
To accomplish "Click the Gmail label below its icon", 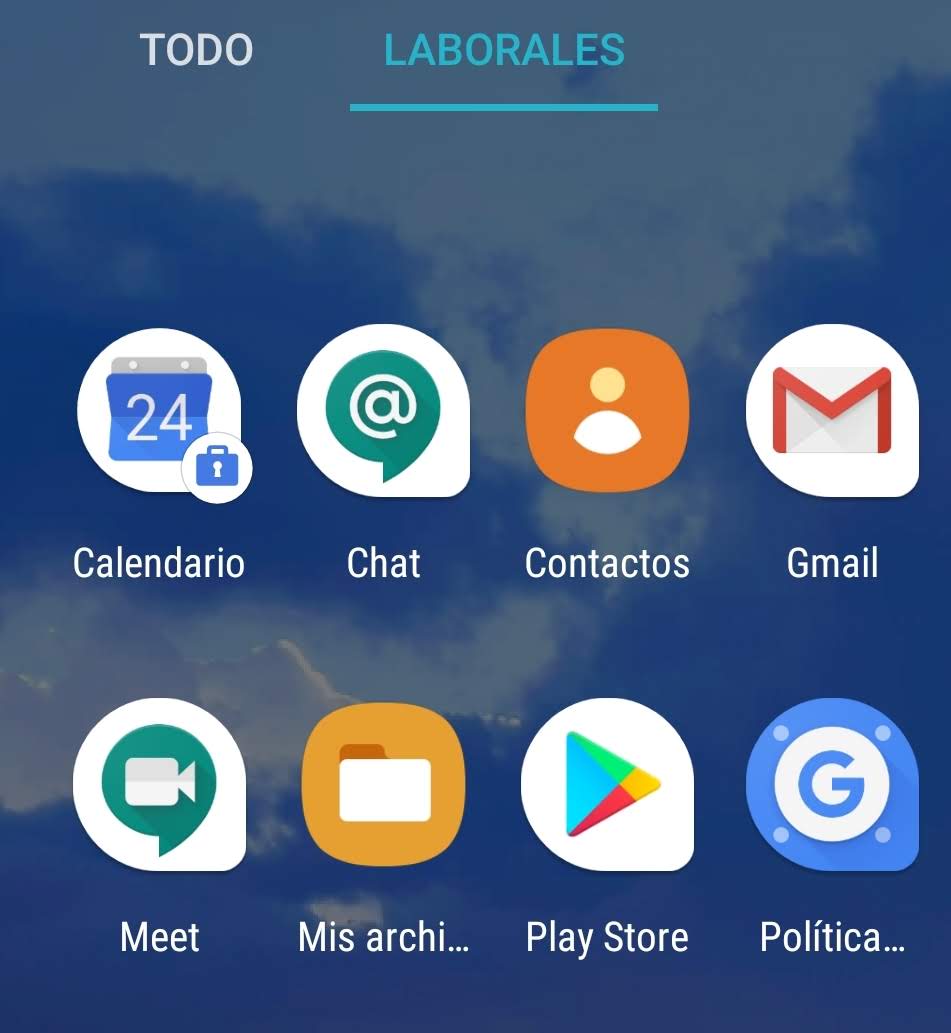I will pos(832,563).
